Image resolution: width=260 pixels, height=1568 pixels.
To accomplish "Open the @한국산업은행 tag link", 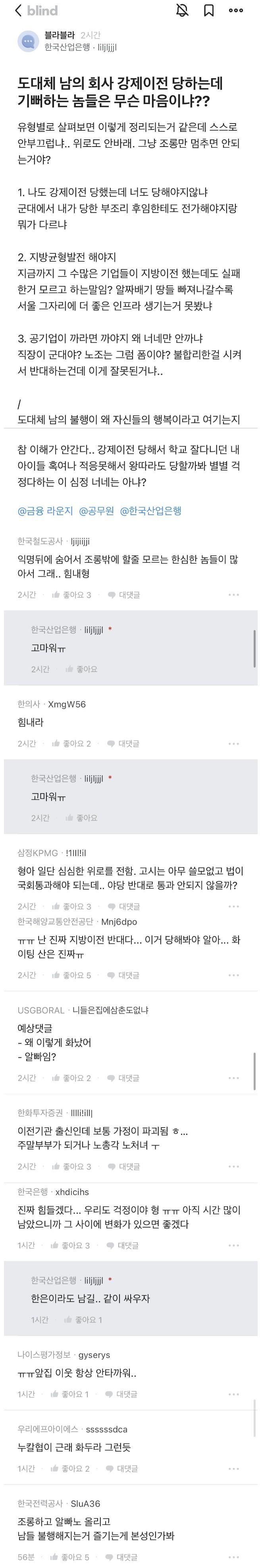I will [150, 511].
